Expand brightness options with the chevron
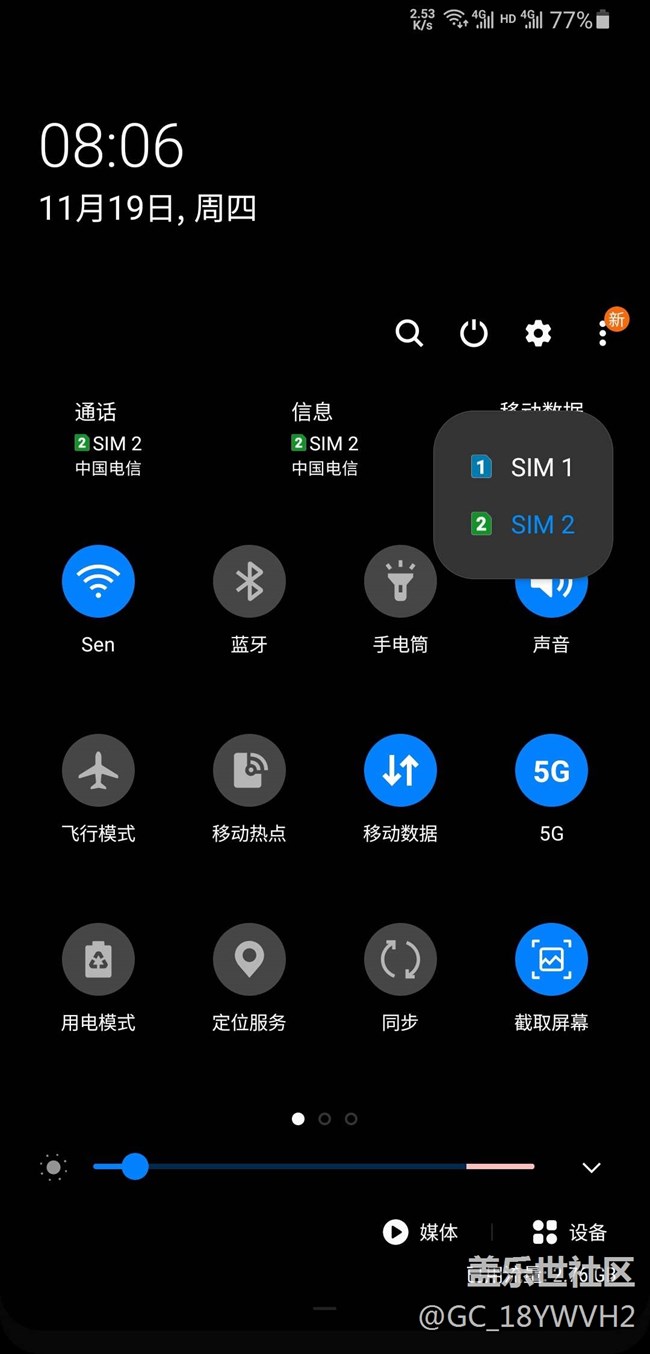This screenshot has height=1354, width=650. (592, 1167)
